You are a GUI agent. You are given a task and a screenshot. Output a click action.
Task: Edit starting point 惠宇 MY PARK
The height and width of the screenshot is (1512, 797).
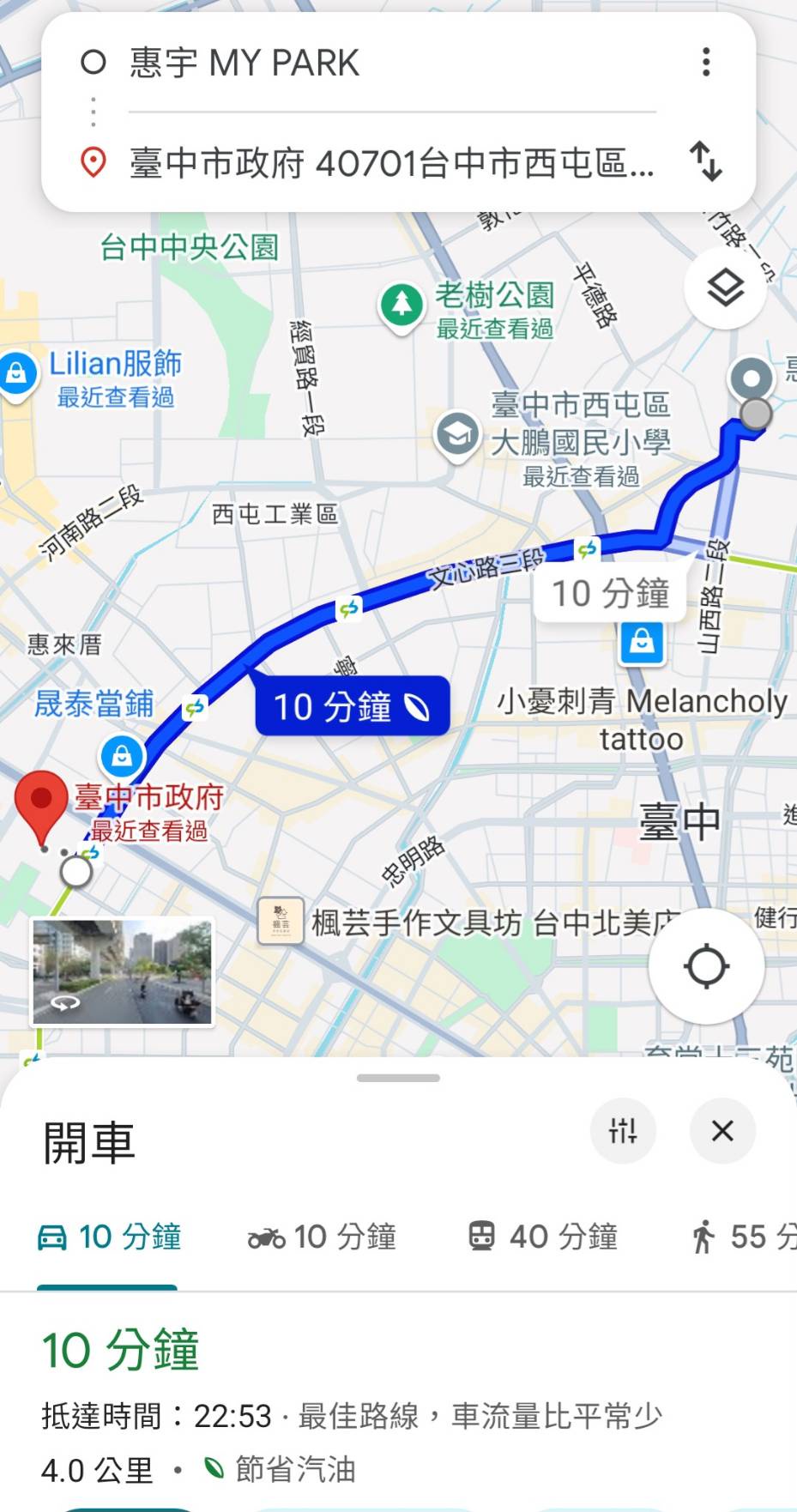[391, 64]
